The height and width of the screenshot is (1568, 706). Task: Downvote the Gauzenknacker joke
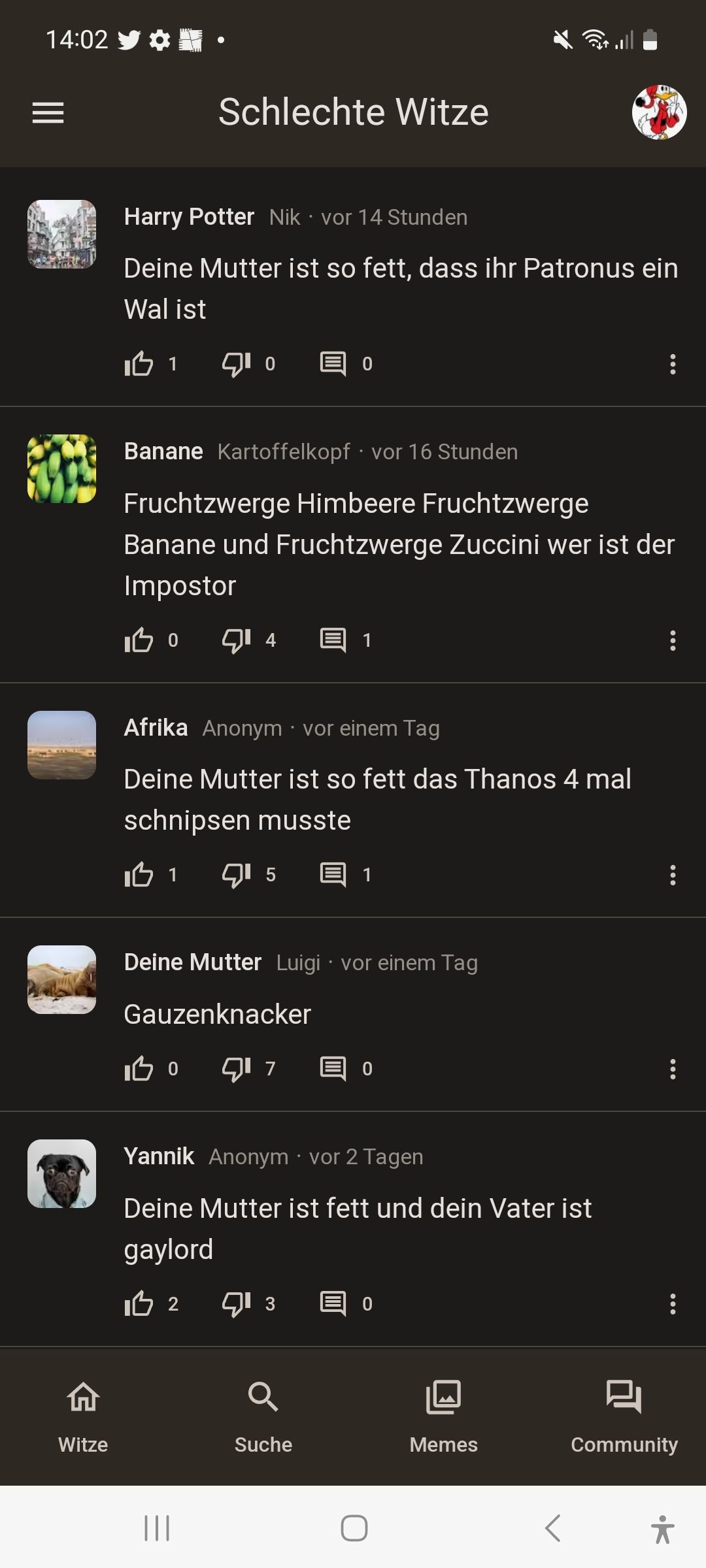click(236, 1069)
